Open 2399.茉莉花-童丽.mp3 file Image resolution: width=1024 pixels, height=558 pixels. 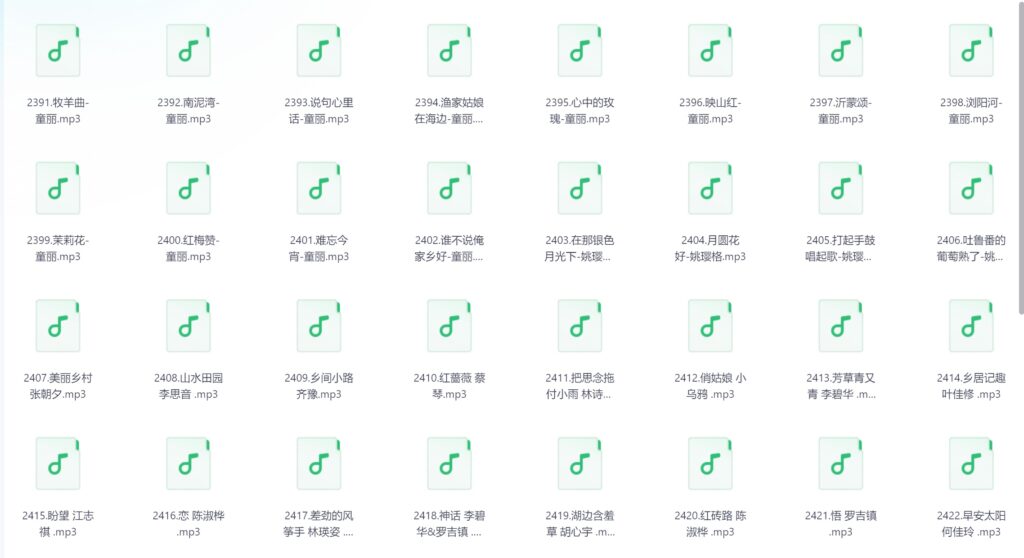coord(58,188)
